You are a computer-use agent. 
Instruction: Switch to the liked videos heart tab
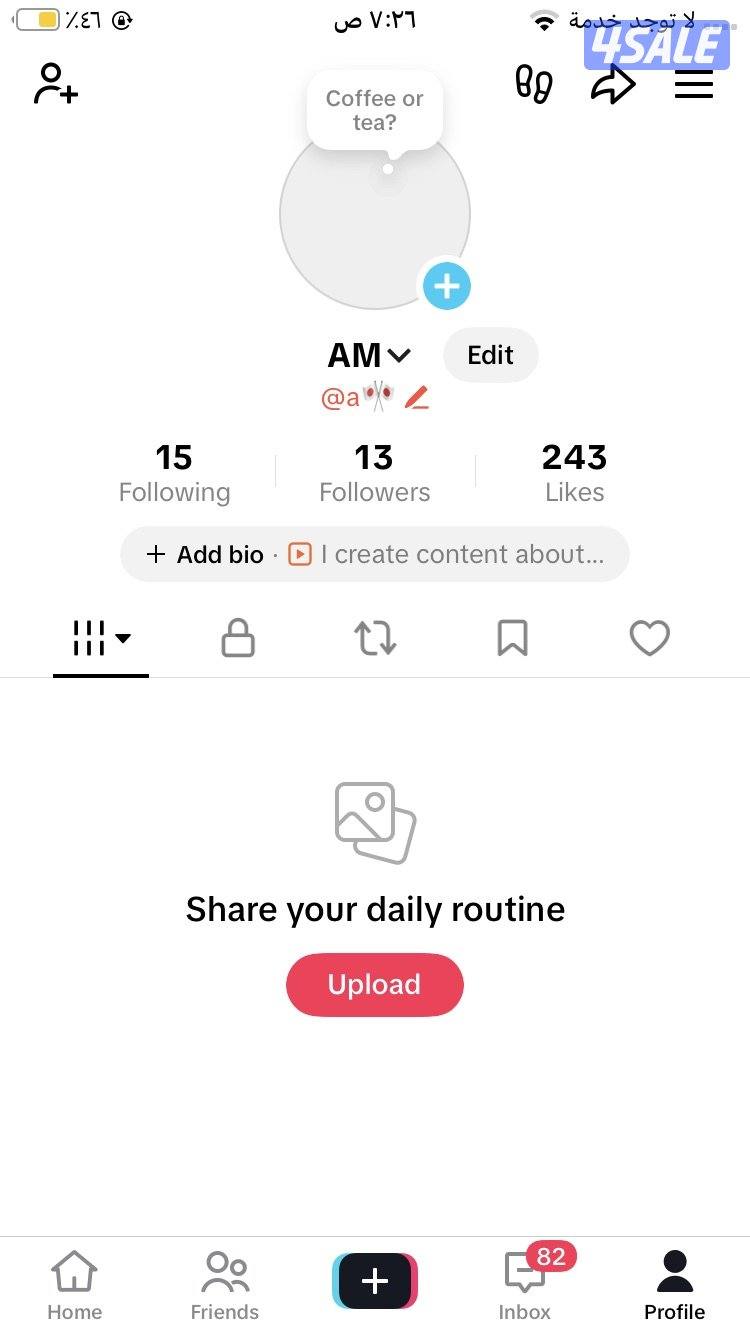pyautogui.click(x=649, y=638)
